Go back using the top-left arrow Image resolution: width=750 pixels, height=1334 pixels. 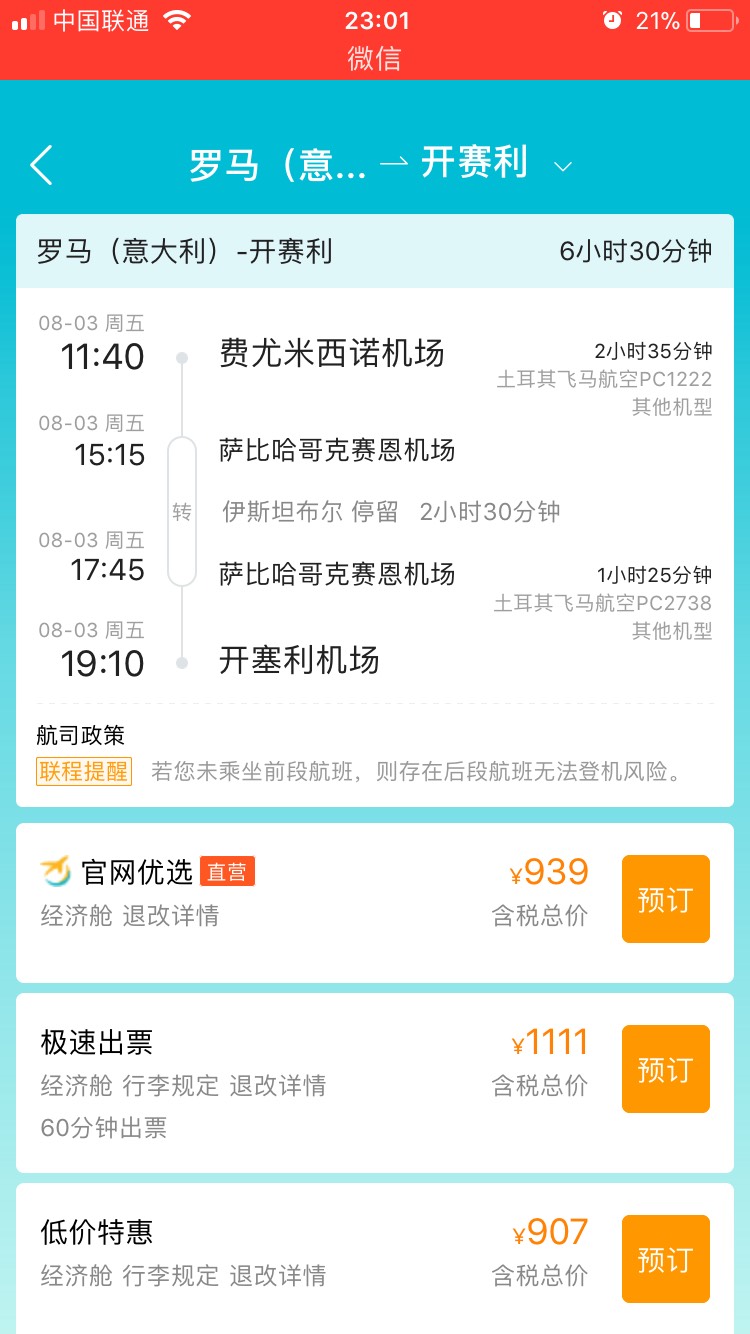(x=41, y=165)
